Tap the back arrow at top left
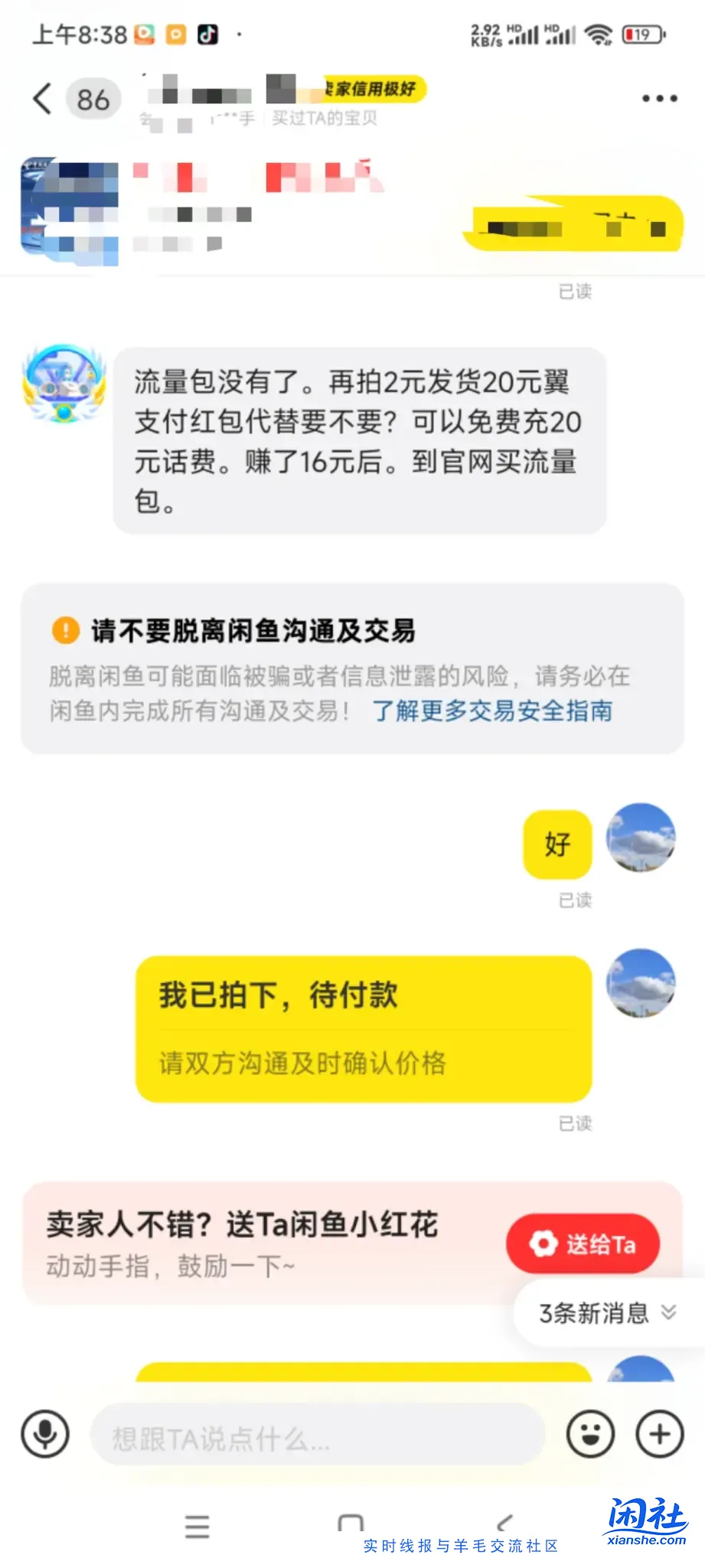Viewport: 705px width, 1568px height. pyautogui.click(x=43, y=99)
